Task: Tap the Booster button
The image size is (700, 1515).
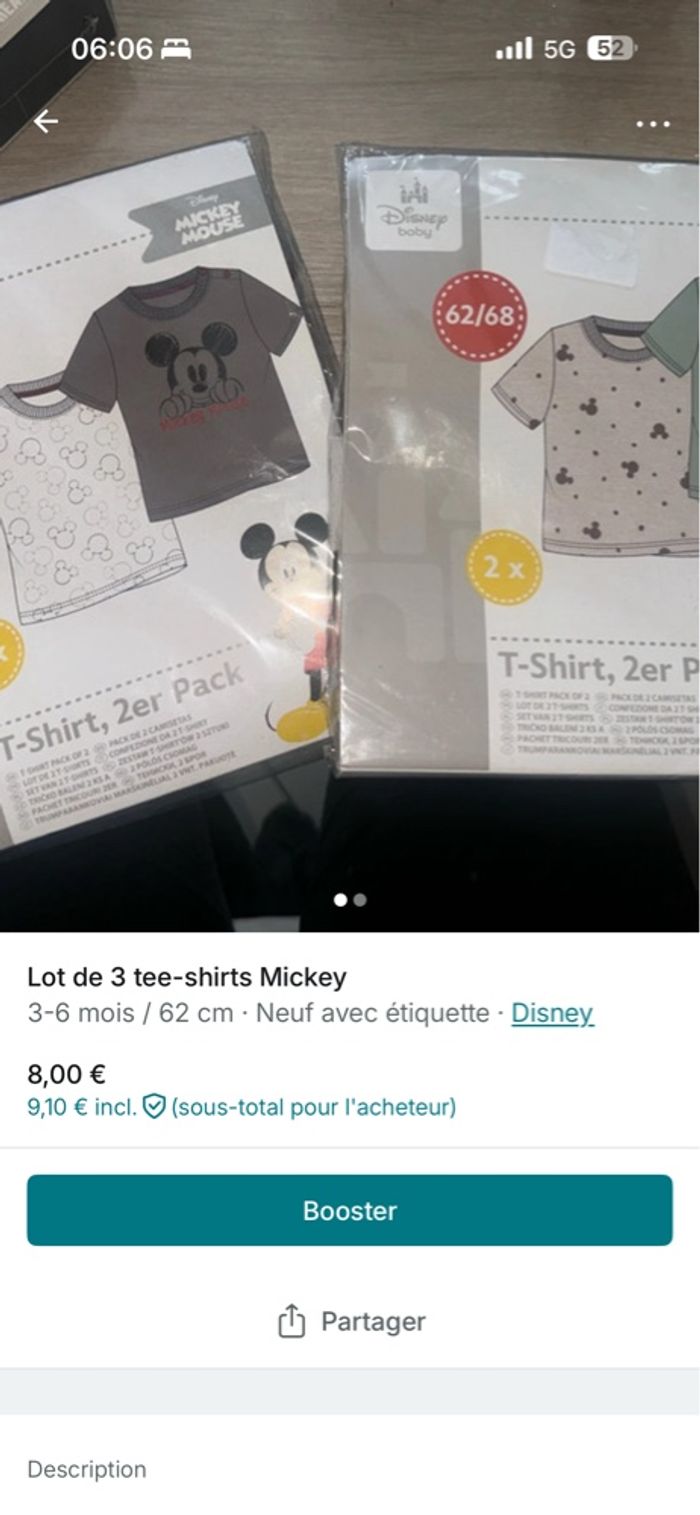Action: [x=350, y=1210]
